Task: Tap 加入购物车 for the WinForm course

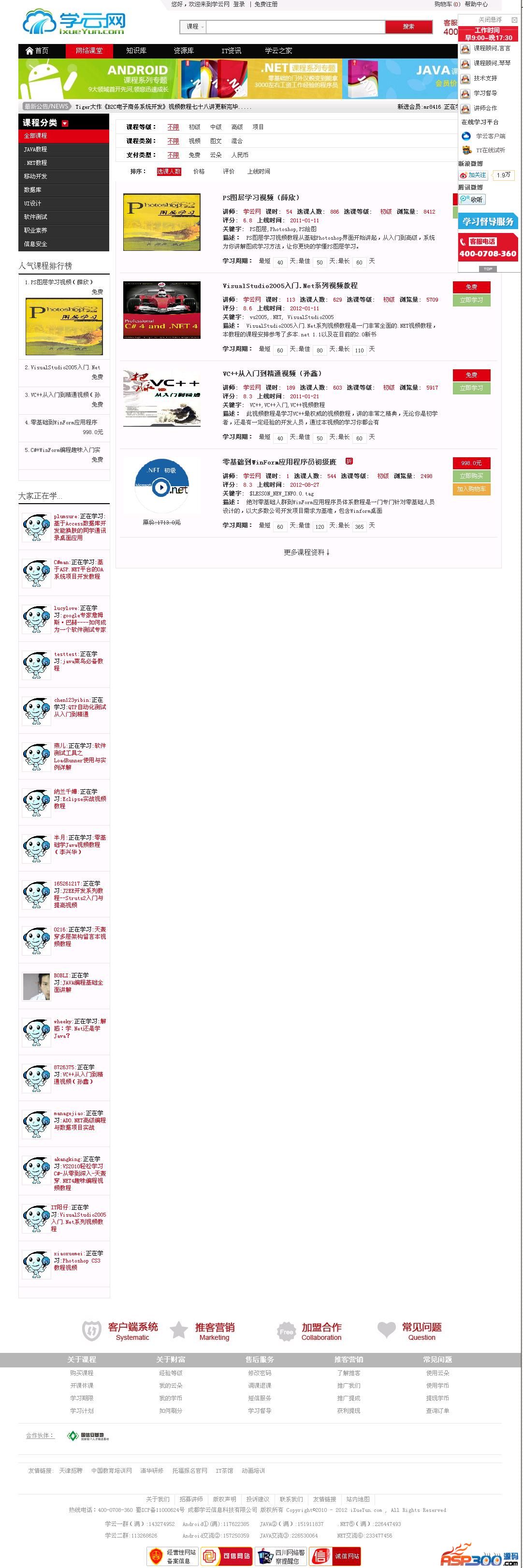Action: (471, 489)
